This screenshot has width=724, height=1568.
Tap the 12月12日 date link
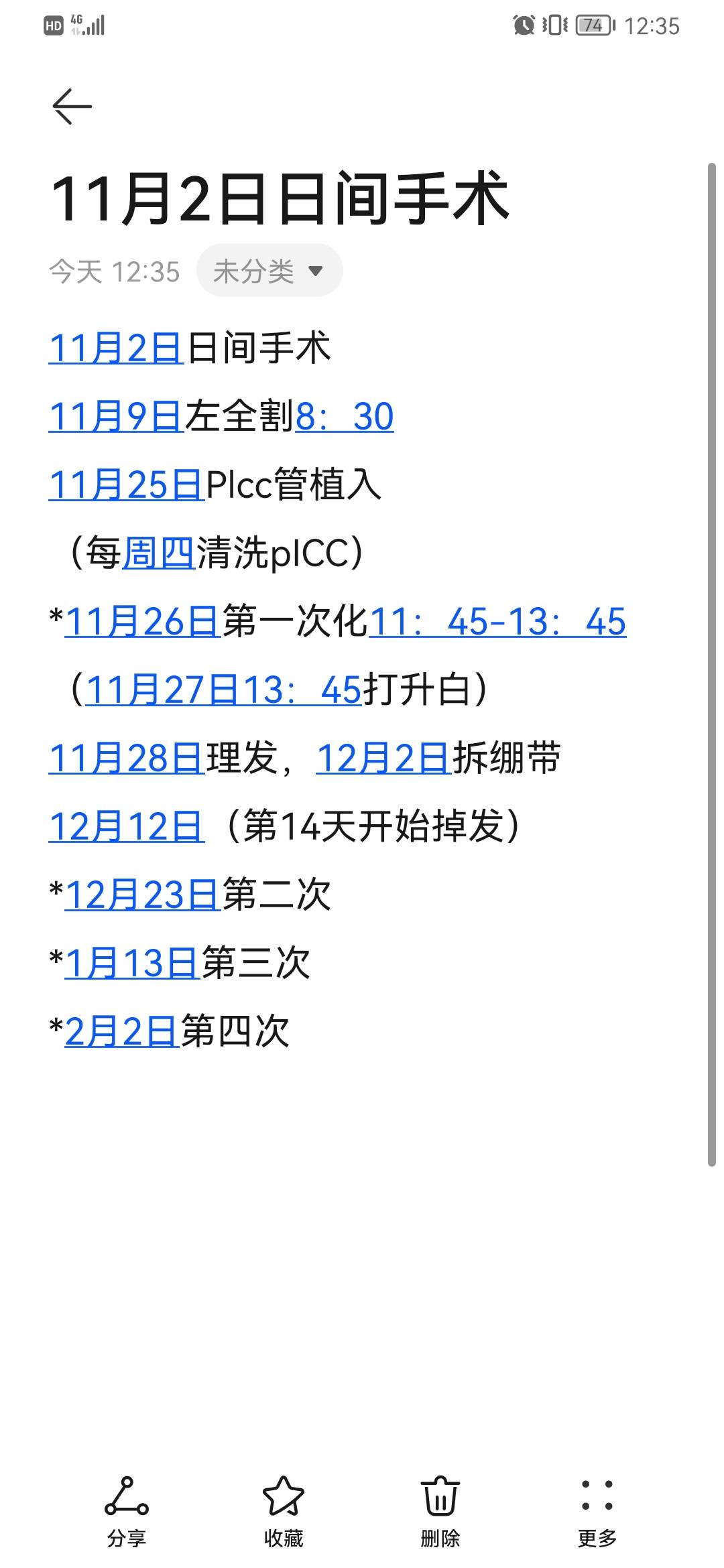pos(126,826)
